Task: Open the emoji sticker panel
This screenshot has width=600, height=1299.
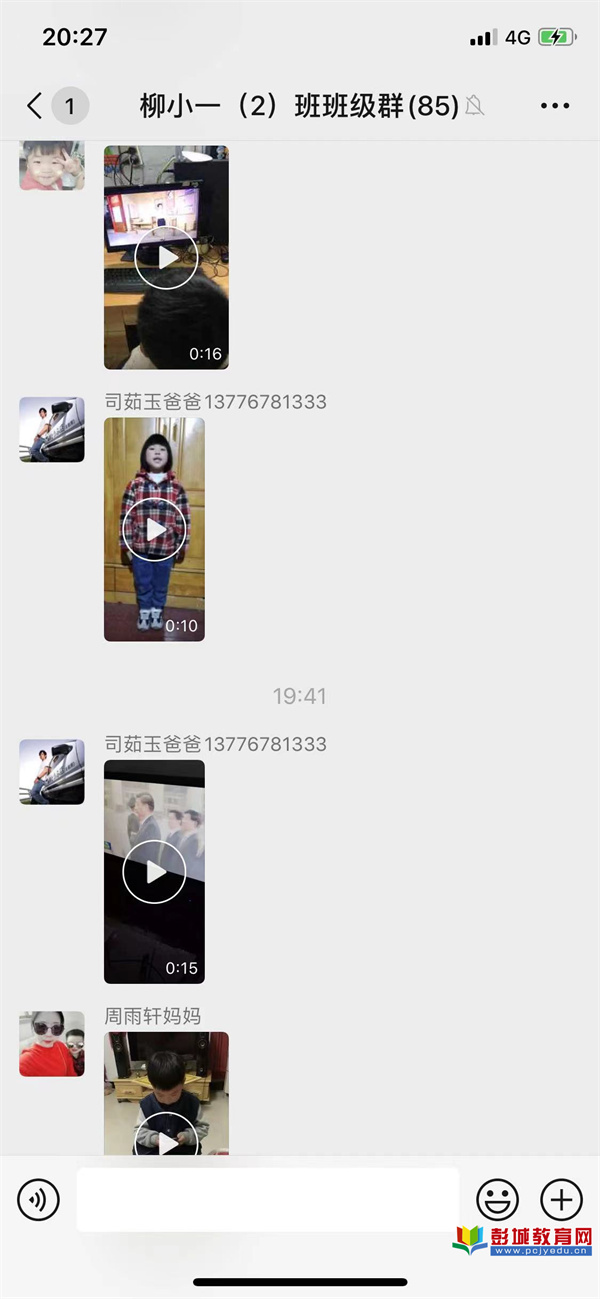Action: pyautogui.click(x=497, y=1198)
